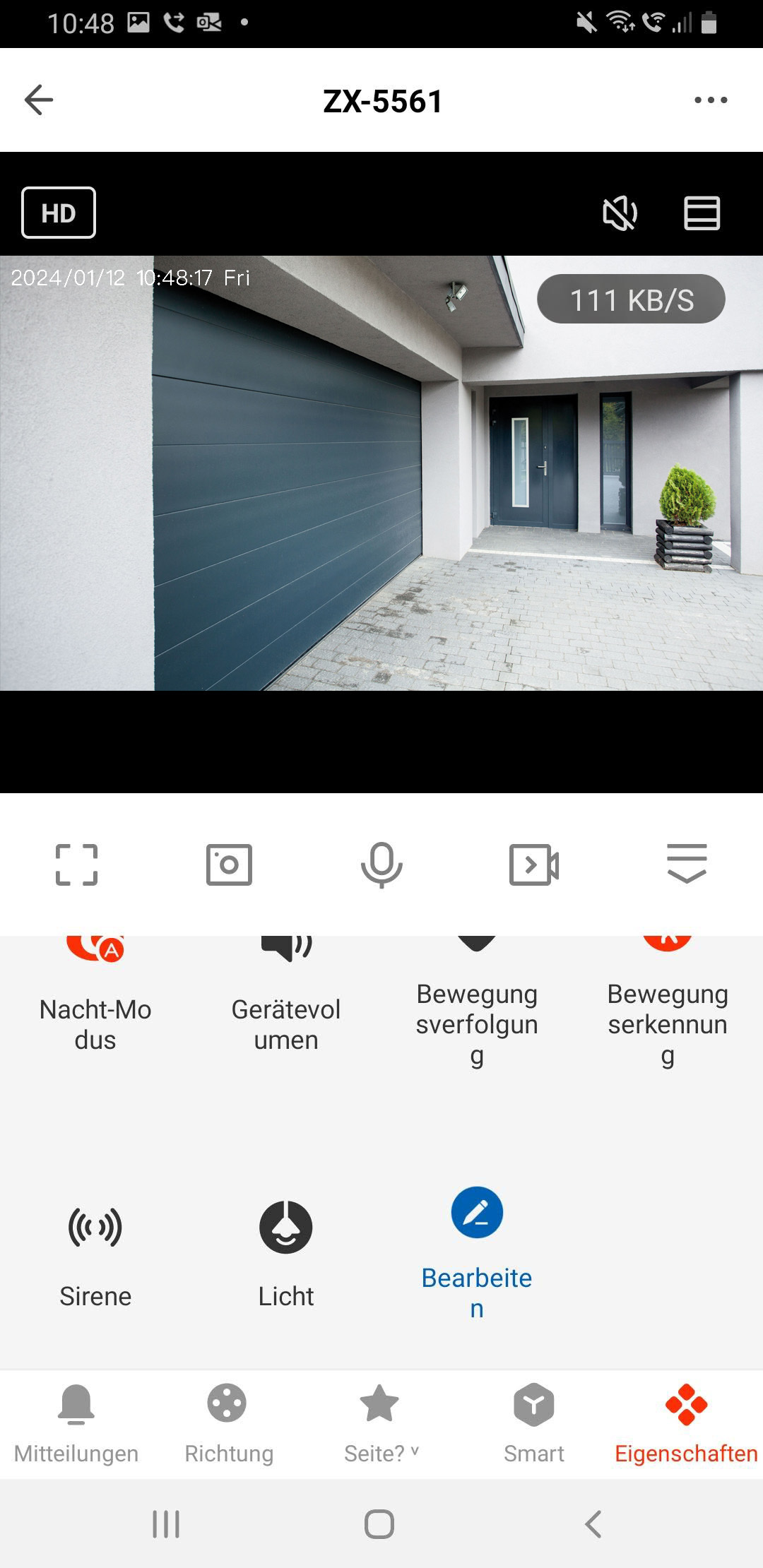The image size is (763, 1568).
Task: Turn on the Licht
Action: 286,1252
